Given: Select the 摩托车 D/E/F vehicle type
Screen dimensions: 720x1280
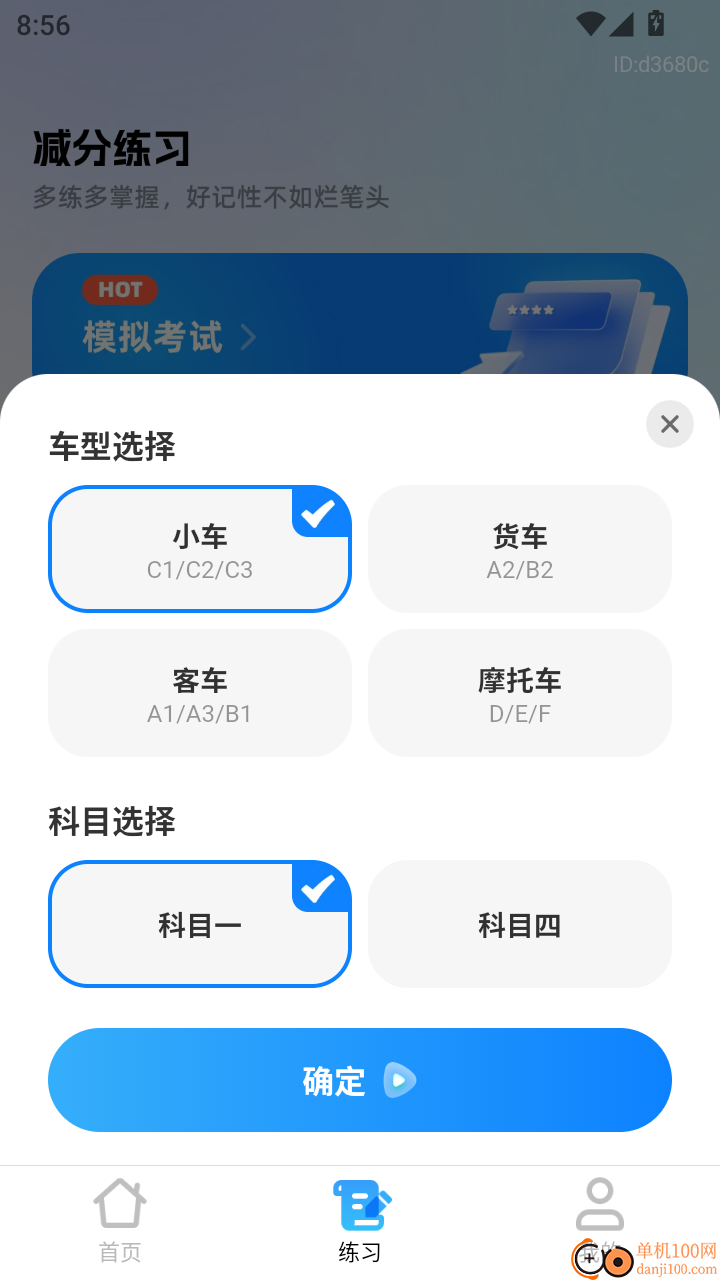Looking at the screenshot, I should (519, 693).
